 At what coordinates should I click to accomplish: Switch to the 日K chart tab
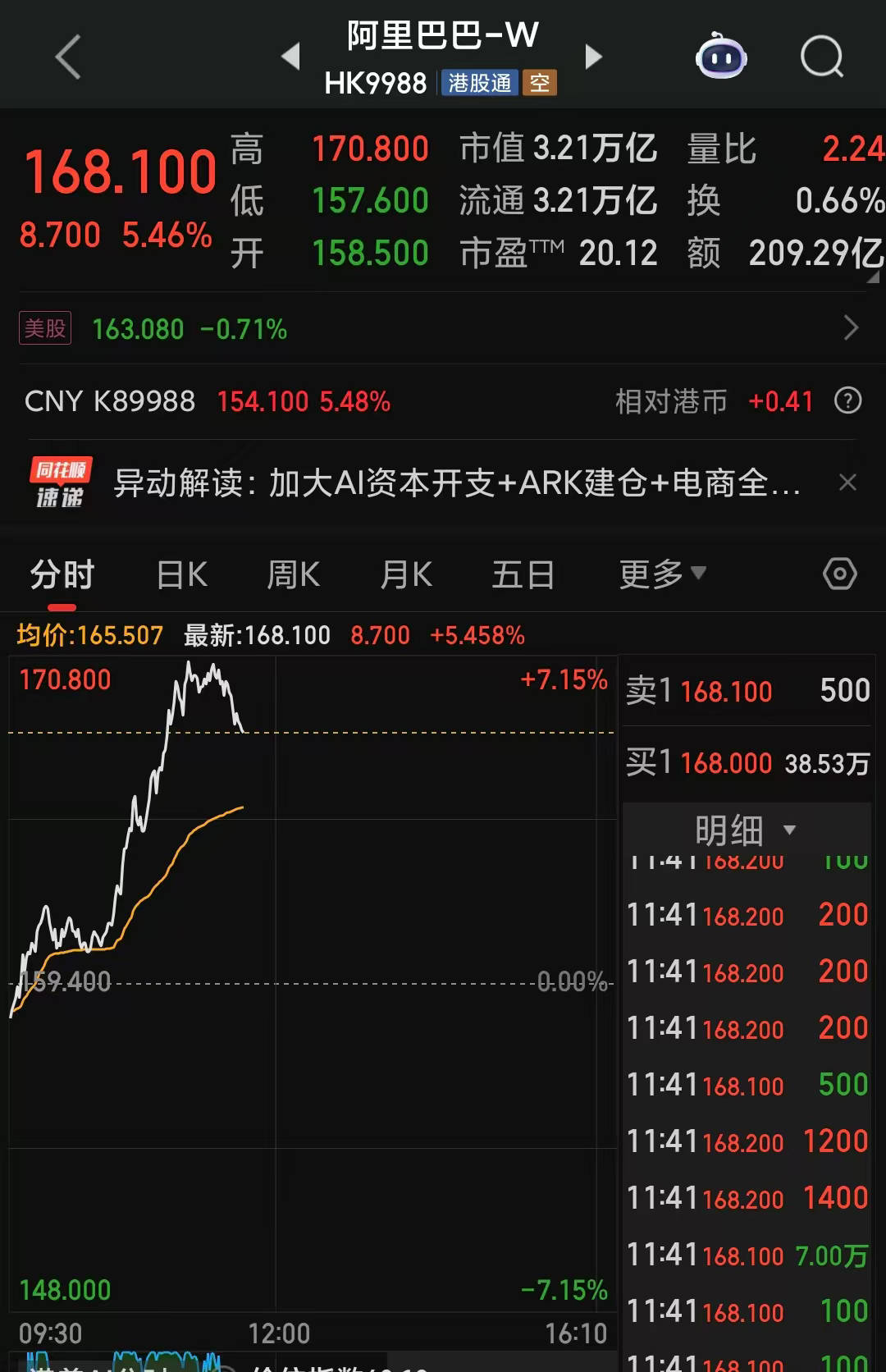tap(182, 574)
